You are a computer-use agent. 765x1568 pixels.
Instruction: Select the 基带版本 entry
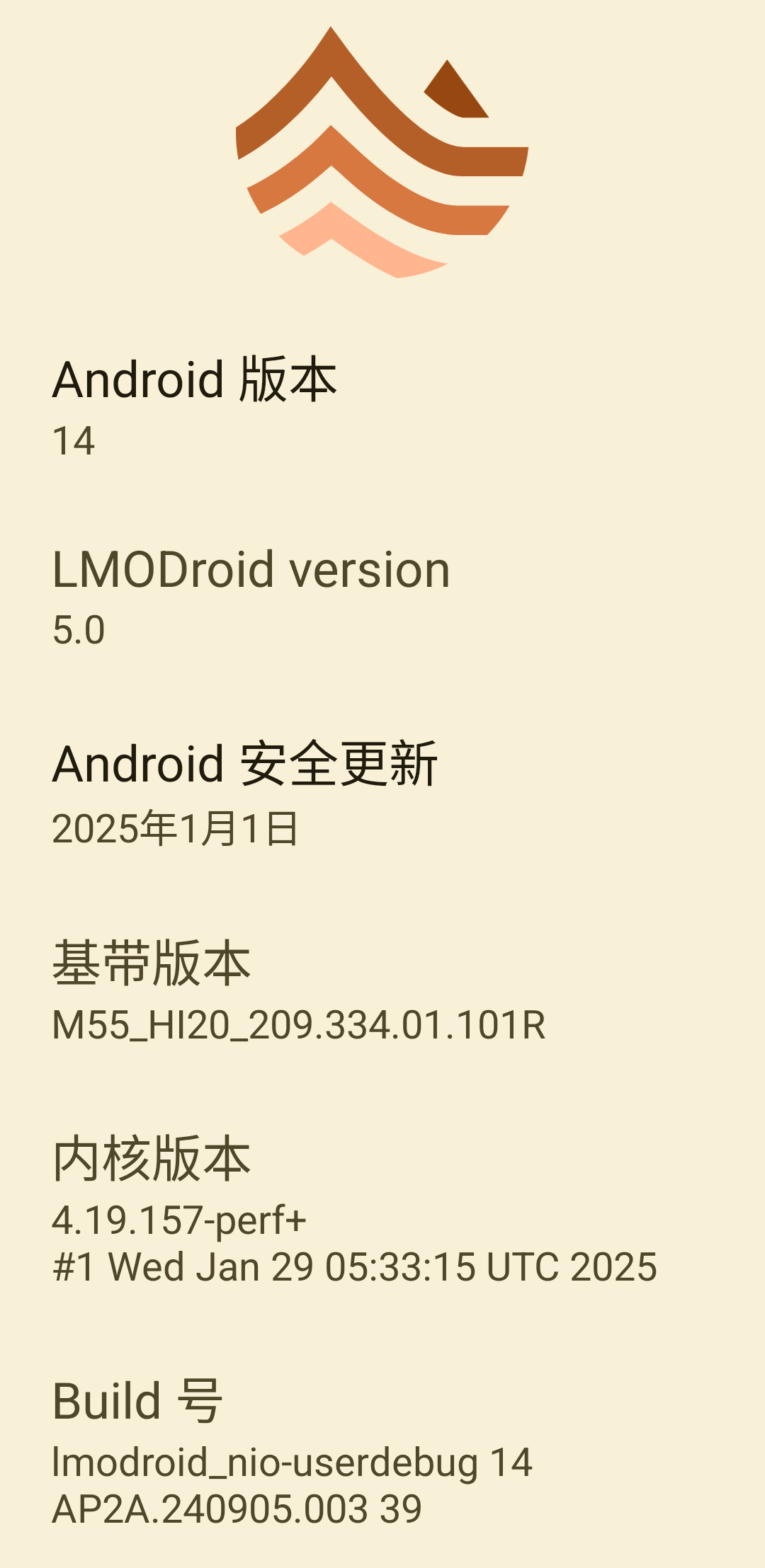click(x=382, y=990)
